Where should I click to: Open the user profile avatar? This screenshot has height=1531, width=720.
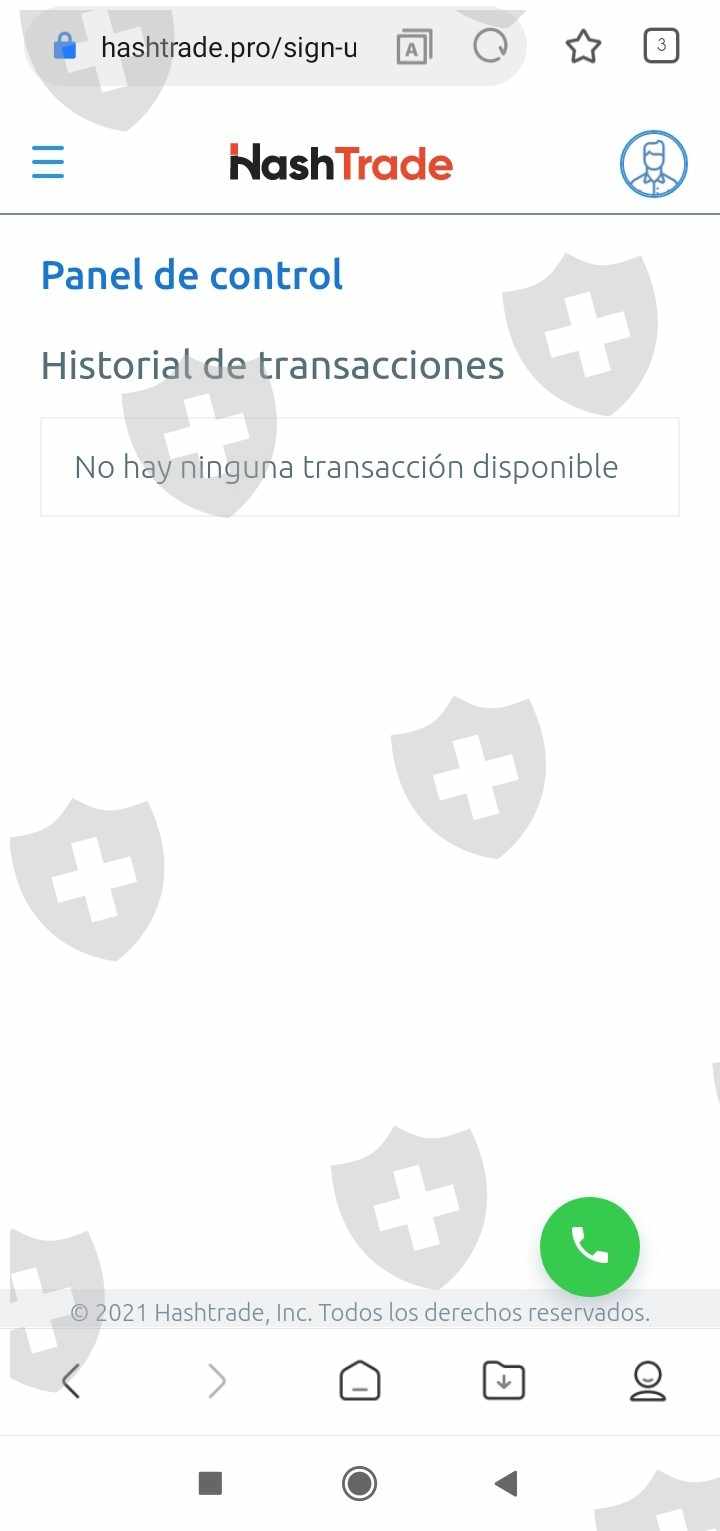click(x=654, y=163)
